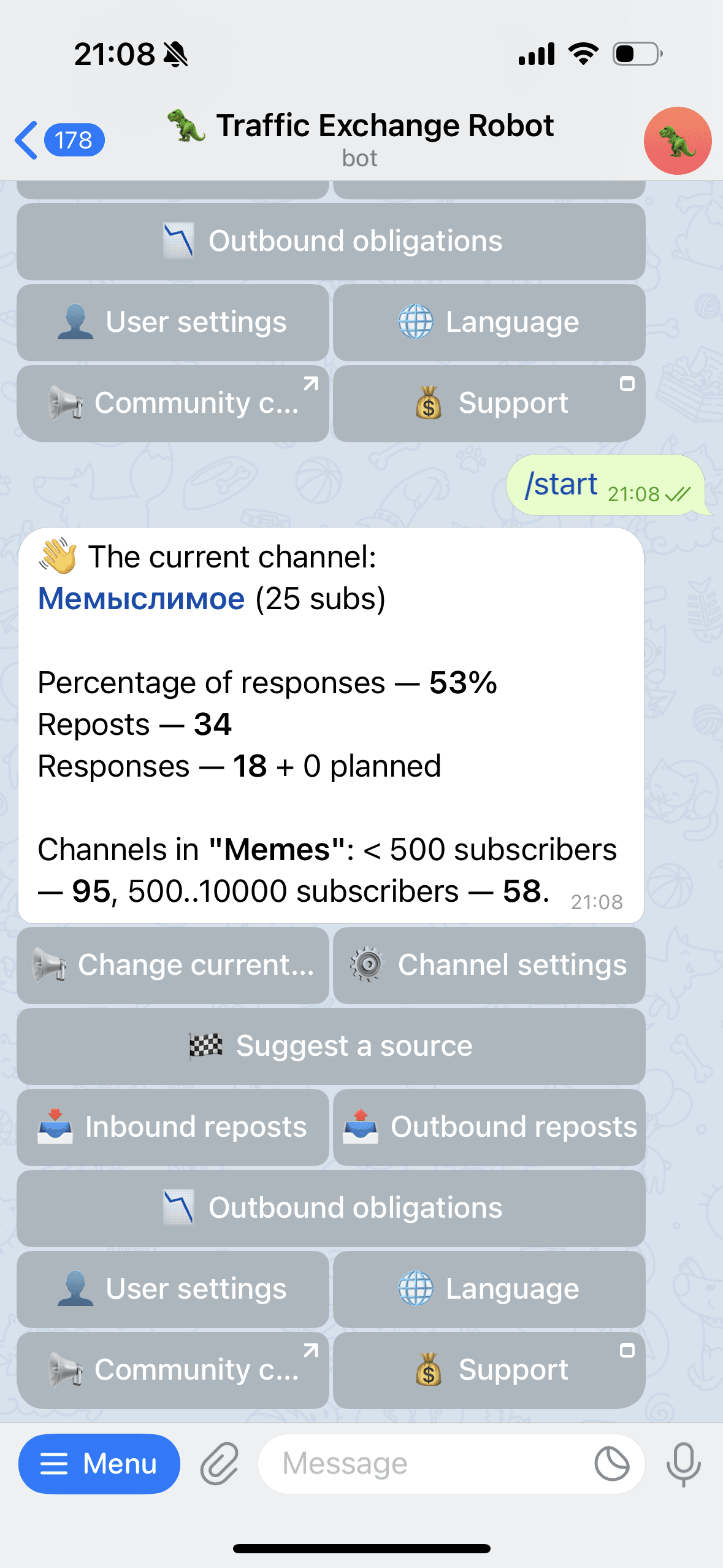The image size is (723, 1568).
Task: Choose Language under the latest bot message
Action: [x=489, y=1289]
